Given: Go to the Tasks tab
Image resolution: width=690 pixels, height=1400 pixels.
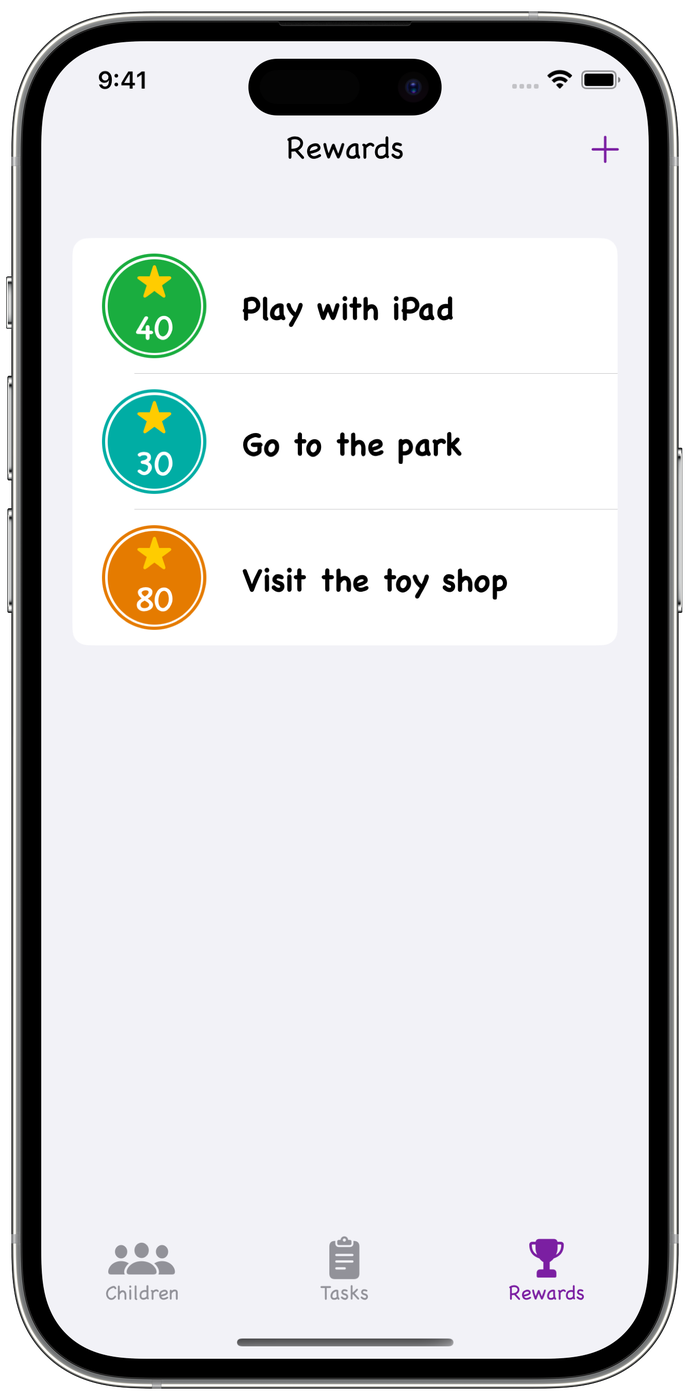Looking at the screenshot, I should click(x=344, y=1270).
